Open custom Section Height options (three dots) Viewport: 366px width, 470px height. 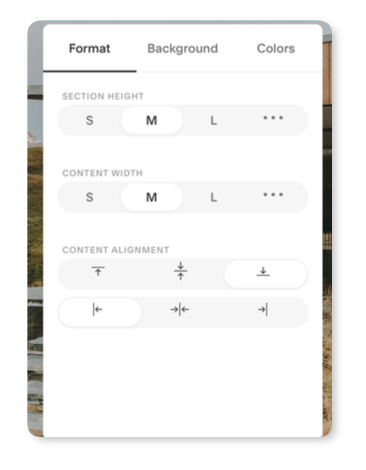point(273,118)
